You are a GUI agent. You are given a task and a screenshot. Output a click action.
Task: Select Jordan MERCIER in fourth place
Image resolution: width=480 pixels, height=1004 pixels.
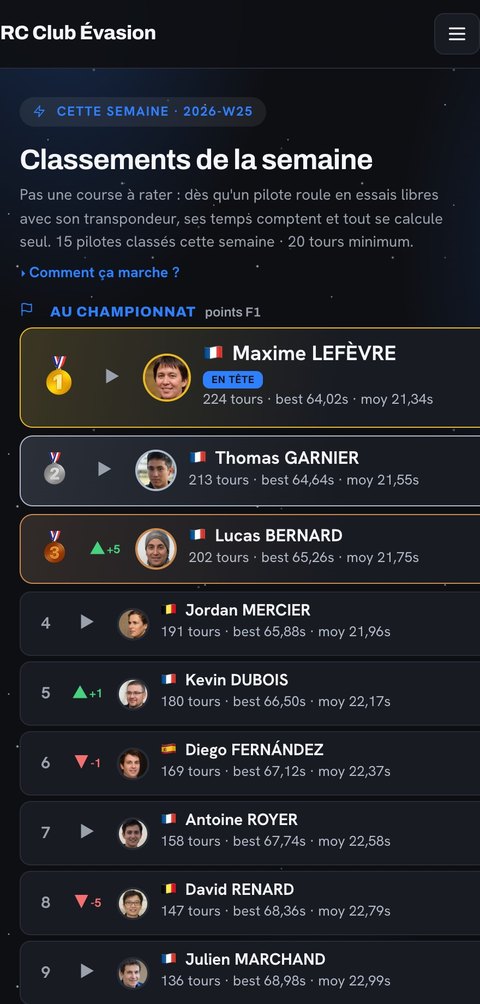[250, 623]
